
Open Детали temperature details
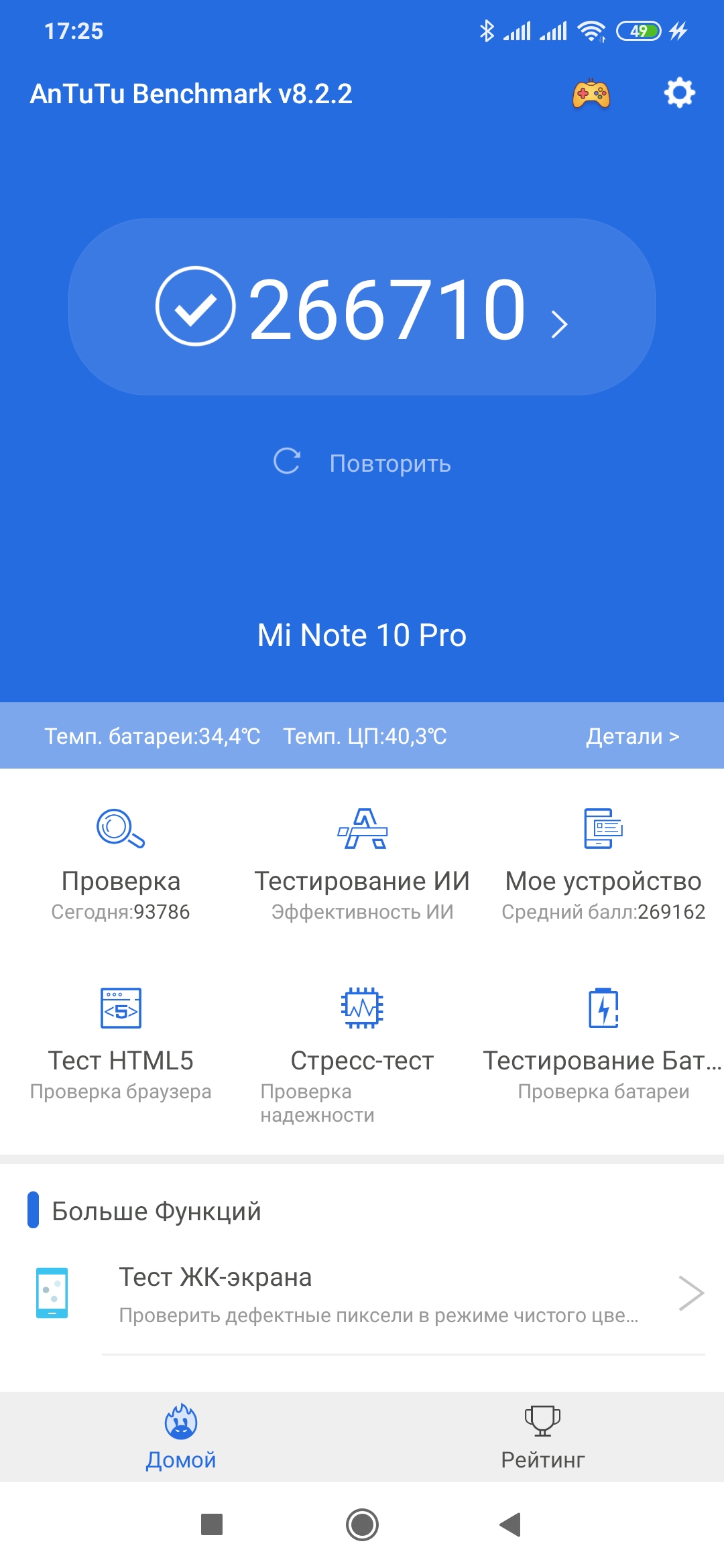pyautogui.click(x=632, y=736)
